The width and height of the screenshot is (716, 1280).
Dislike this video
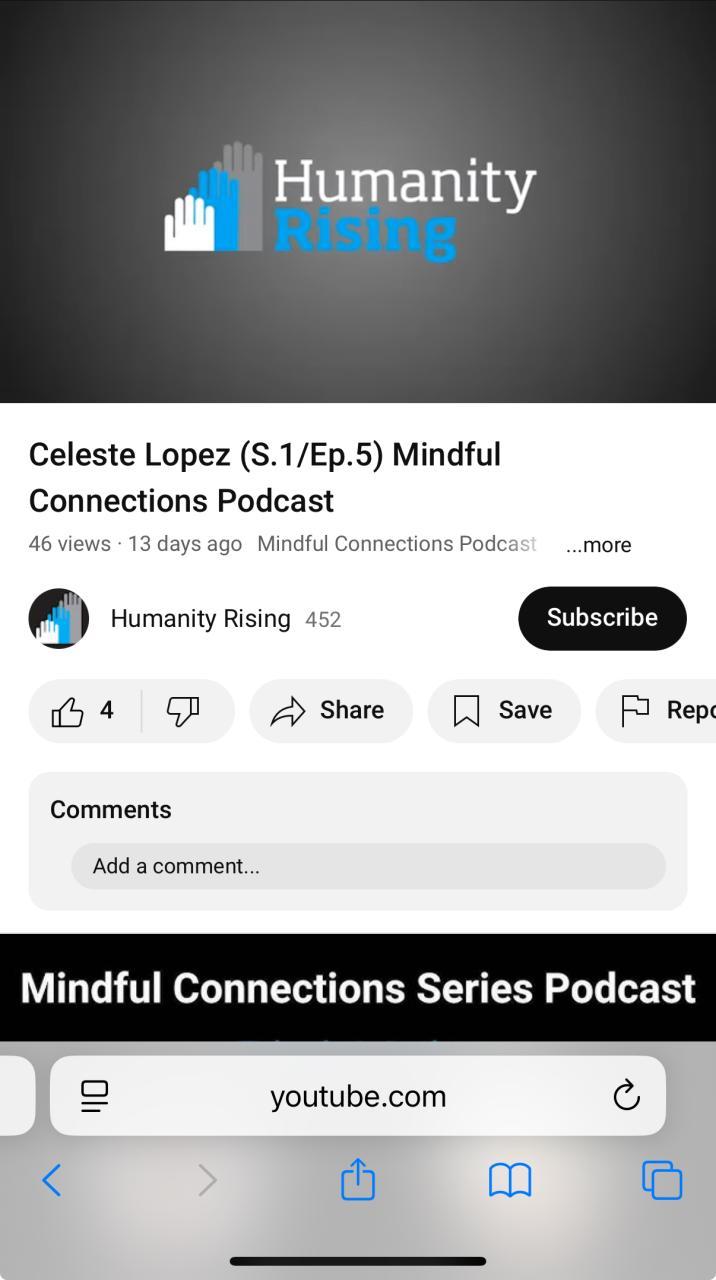(183, 711)
